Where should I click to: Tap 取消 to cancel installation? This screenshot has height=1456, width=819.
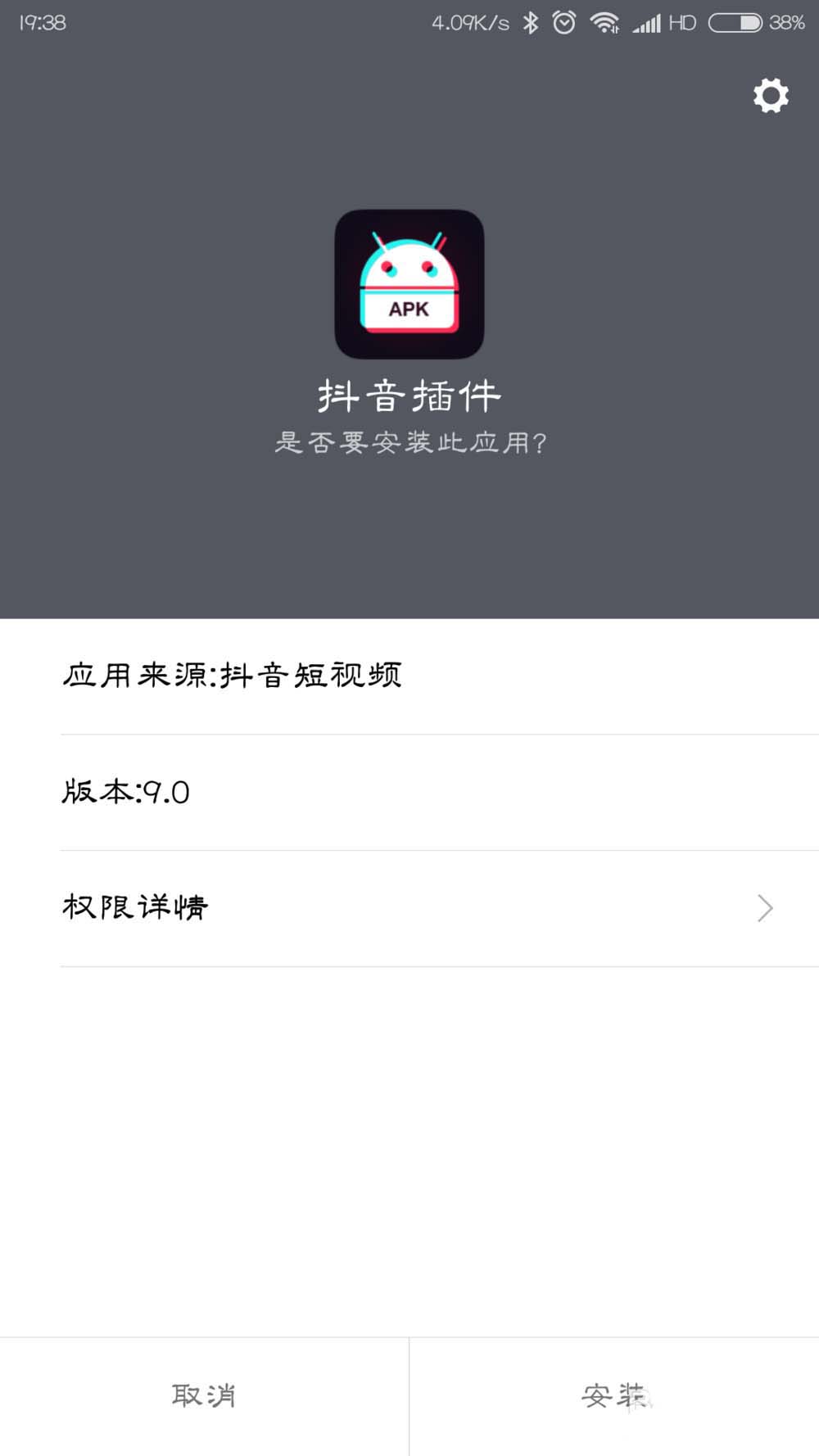pos(204,1395)
